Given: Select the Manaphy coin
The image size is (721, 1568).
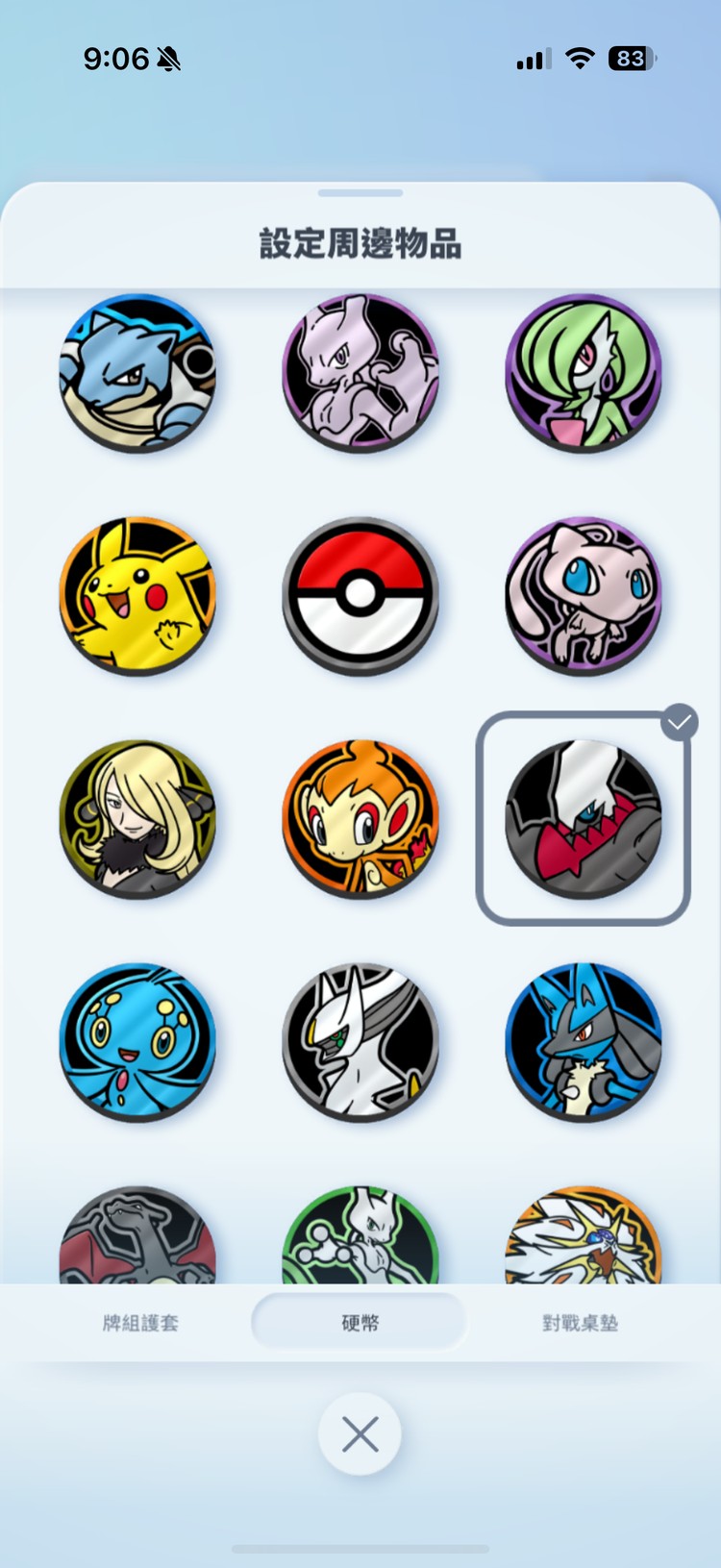Looking at the screenshot, I should pos(137,1041).
